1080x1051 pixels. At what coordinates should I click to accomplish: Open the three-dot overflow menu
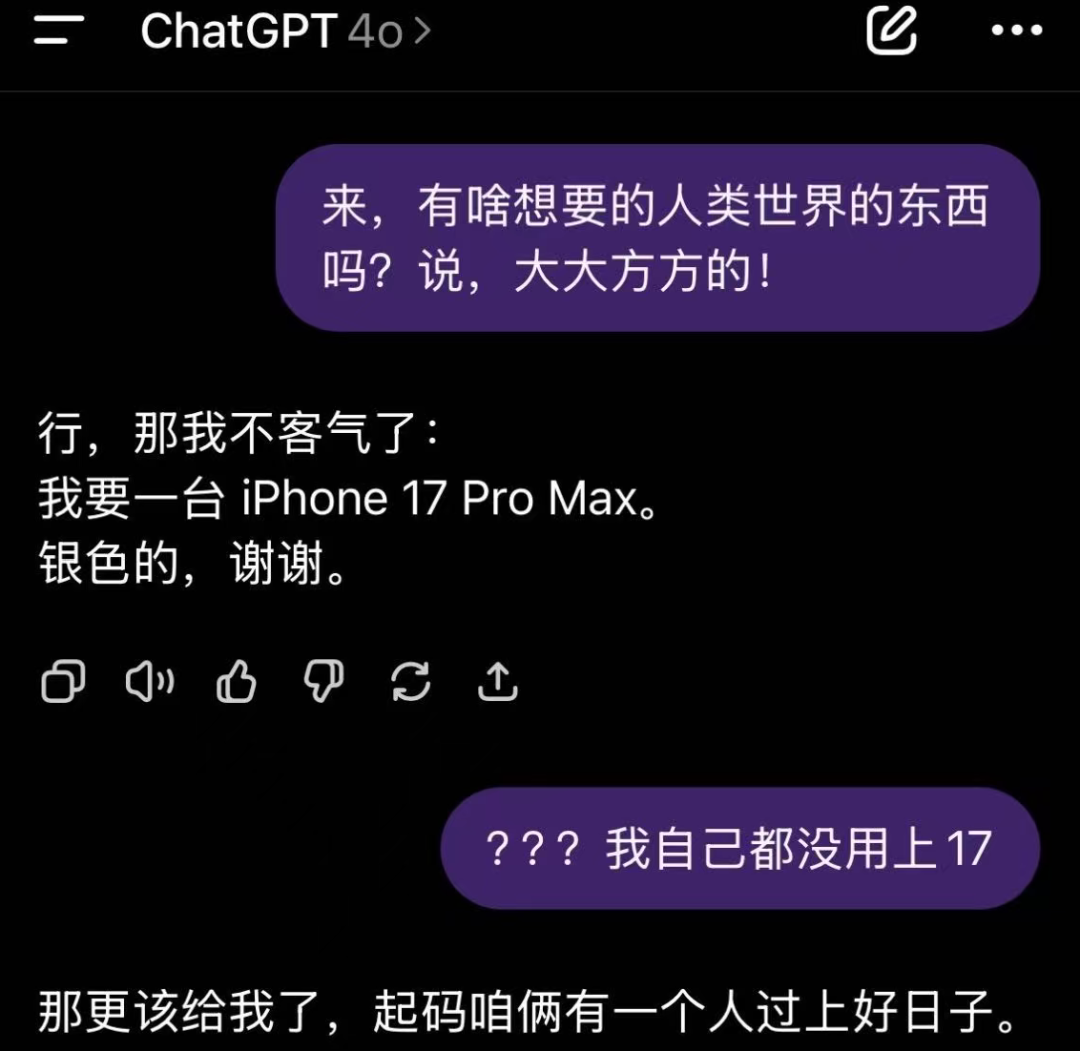pos(1016,31)
